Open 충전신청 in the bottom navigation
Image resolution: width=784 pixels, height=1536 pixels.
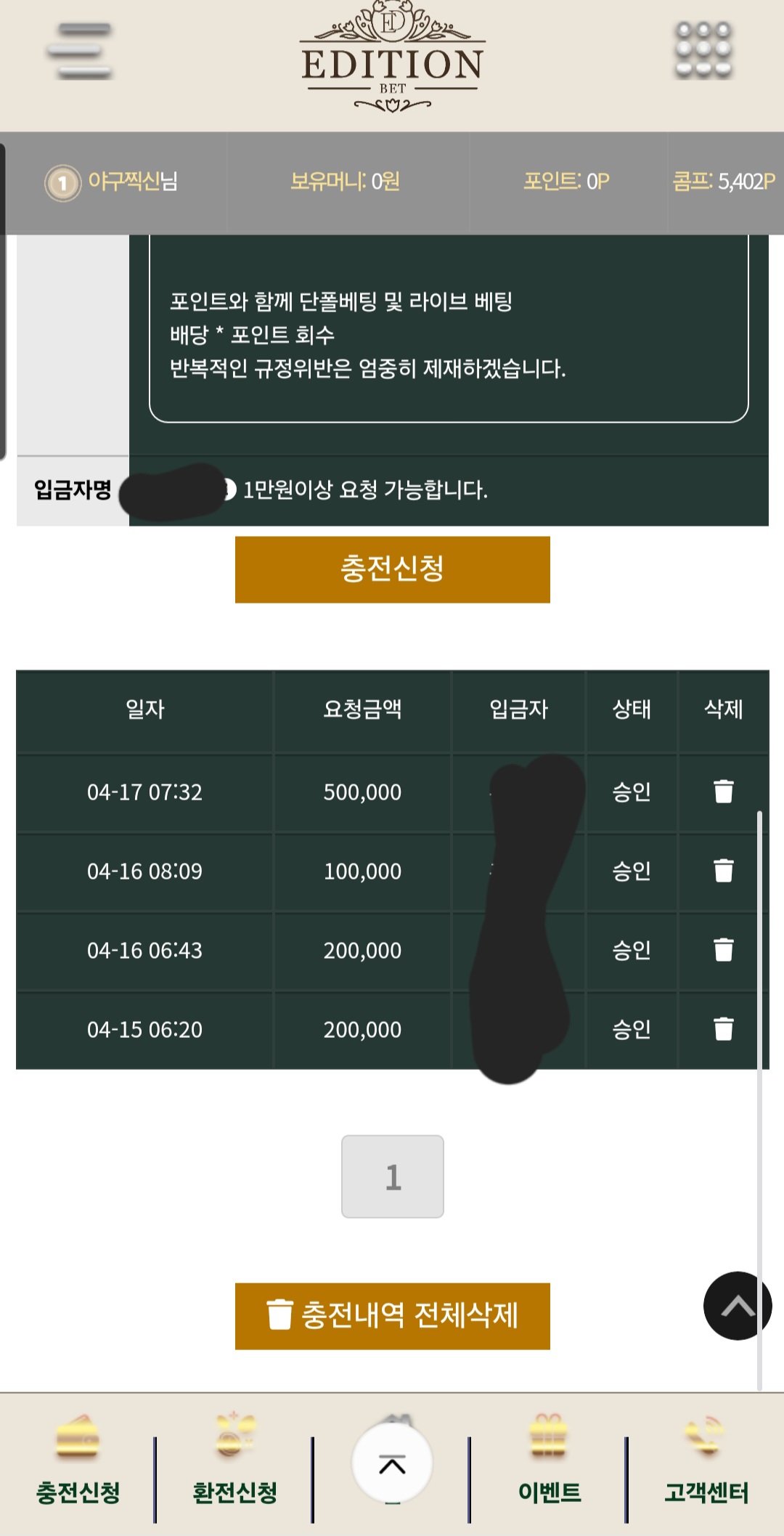tap(78, 1463)
